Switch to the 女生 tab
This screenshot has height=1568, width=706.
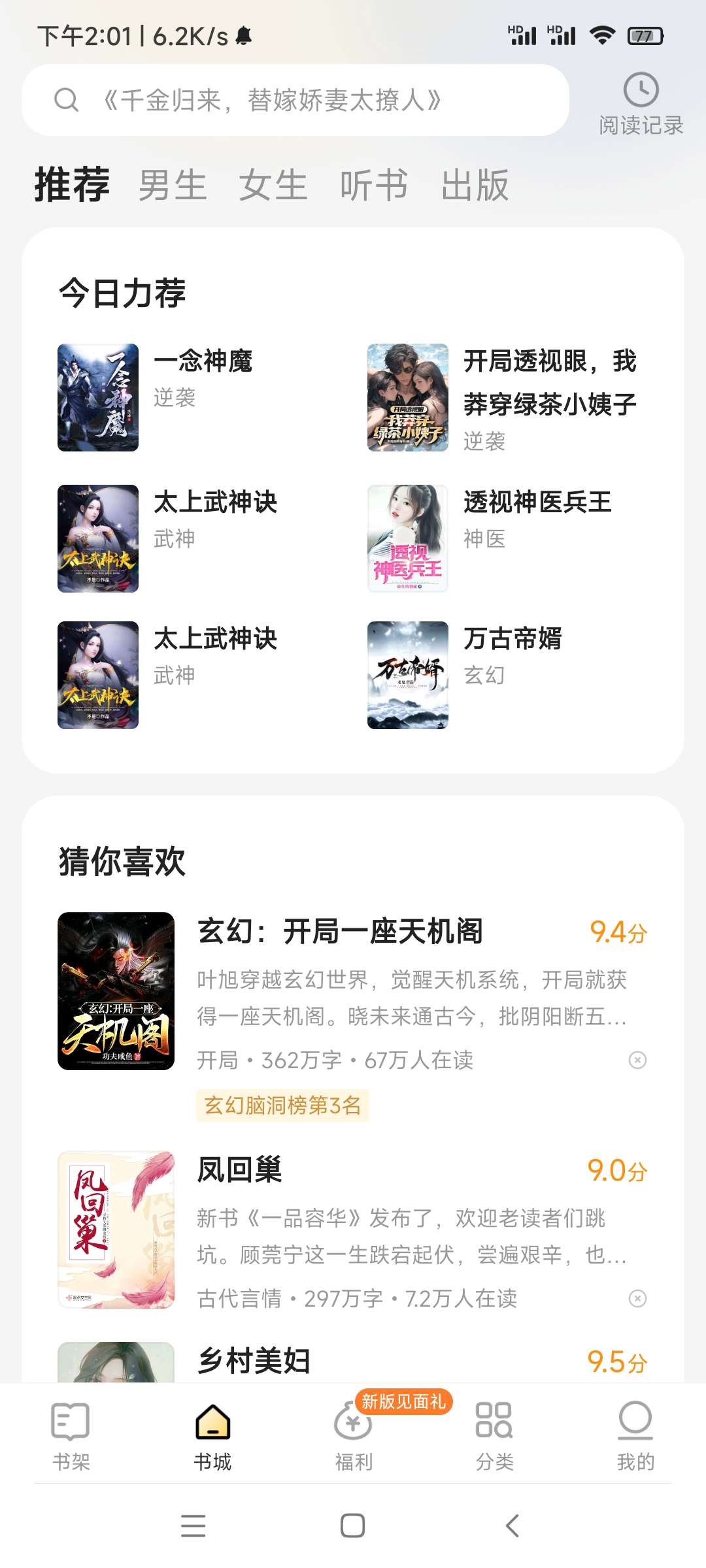click(x=273, y=185)
